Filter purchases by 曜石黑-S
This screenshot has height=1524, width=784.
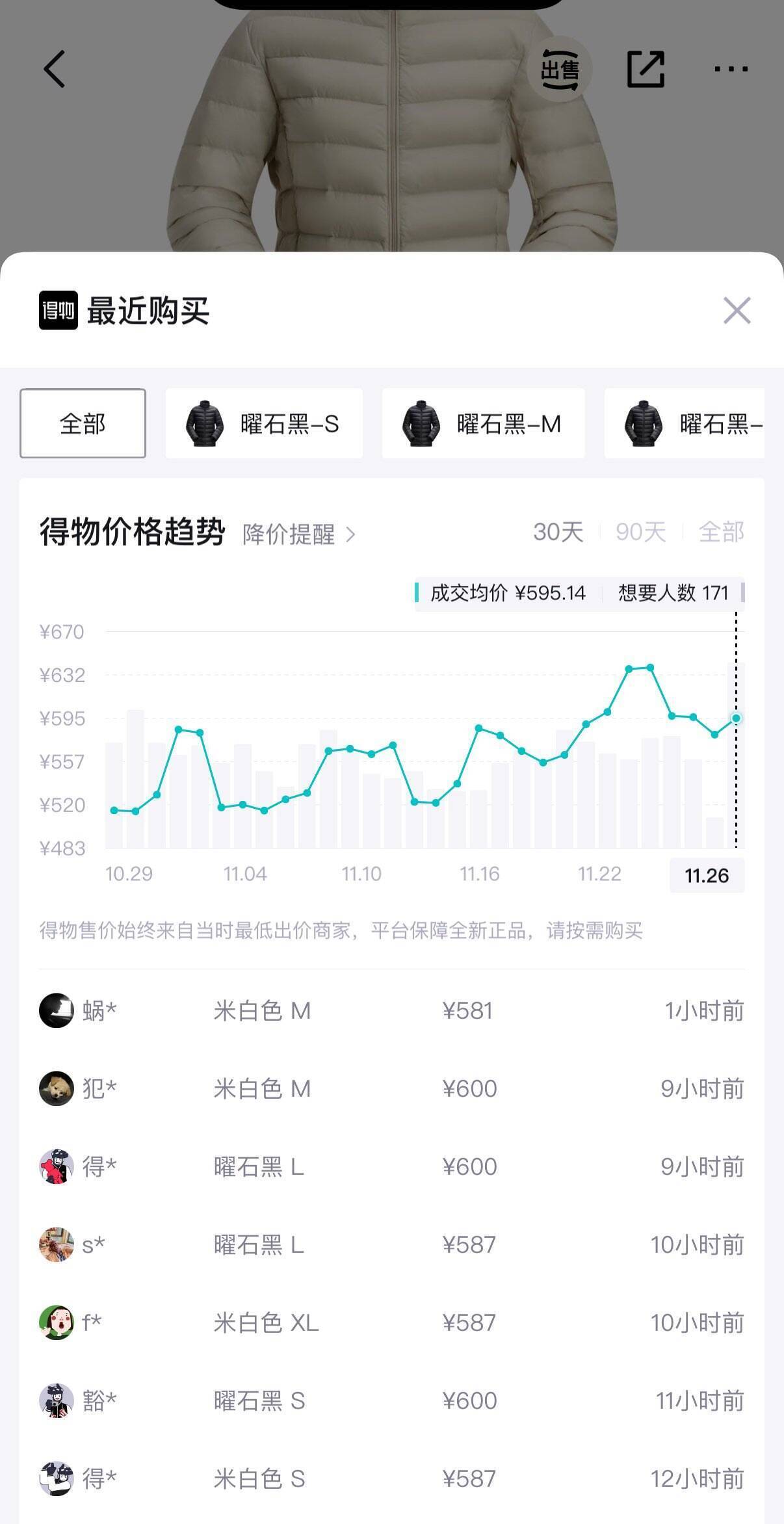click(264, 423)
